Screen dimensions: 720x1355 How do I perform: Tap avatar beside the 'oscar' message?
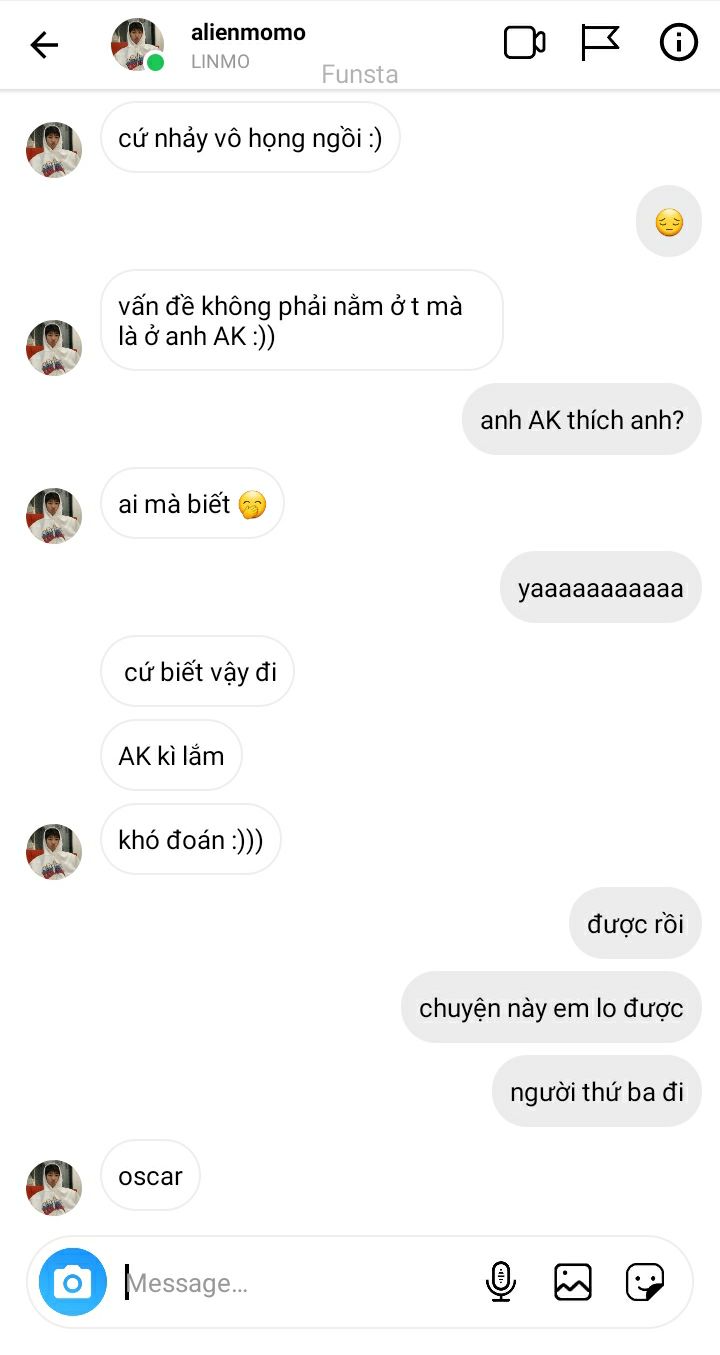click(54, 1187)
